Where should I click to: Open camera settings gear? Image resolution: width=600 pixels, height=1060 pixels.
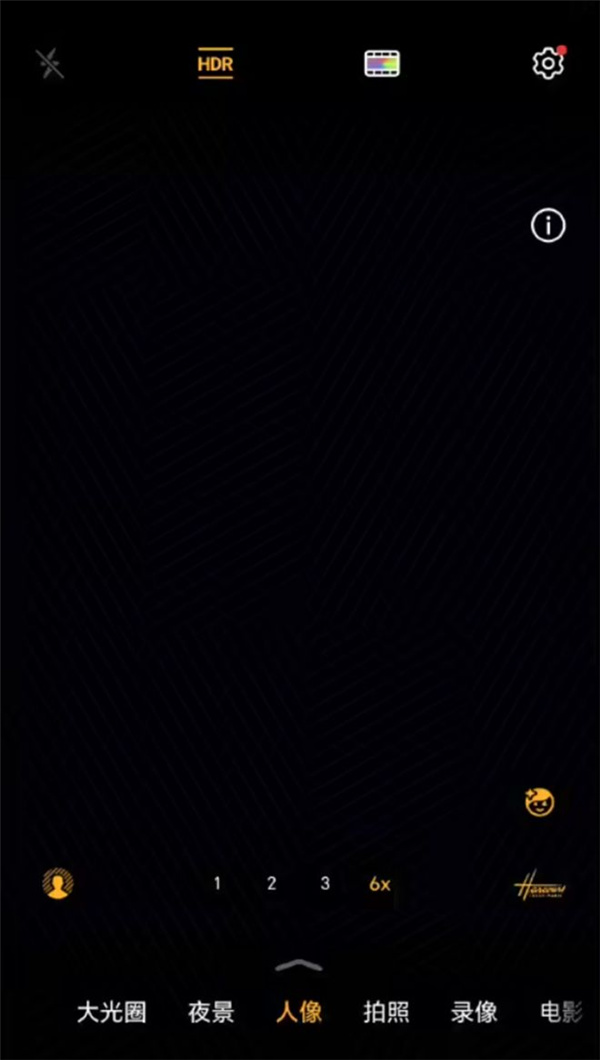tap(547, 63)
